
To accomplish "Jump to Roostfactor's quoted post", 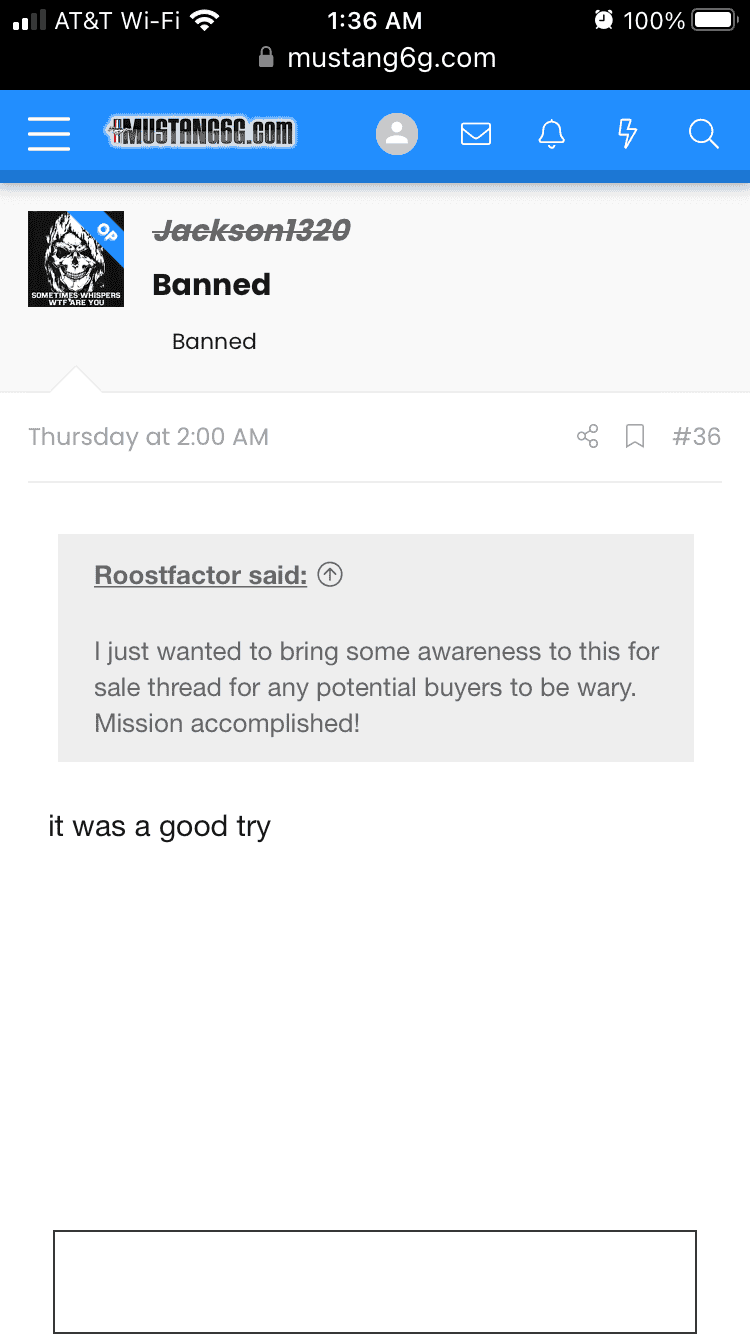I will click(x=330, y=575).
